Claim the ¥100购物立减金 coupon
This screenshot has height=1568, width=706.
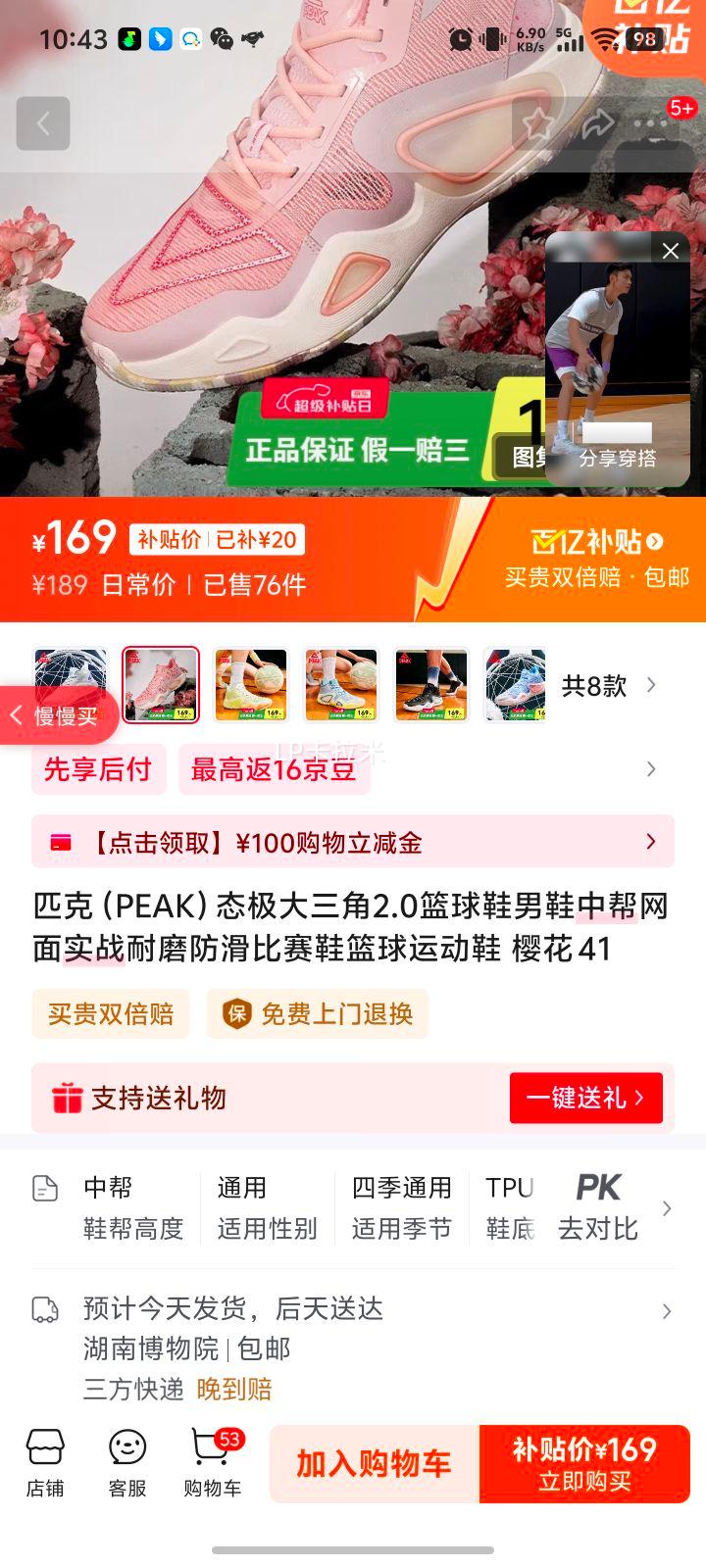pos(353,842)
